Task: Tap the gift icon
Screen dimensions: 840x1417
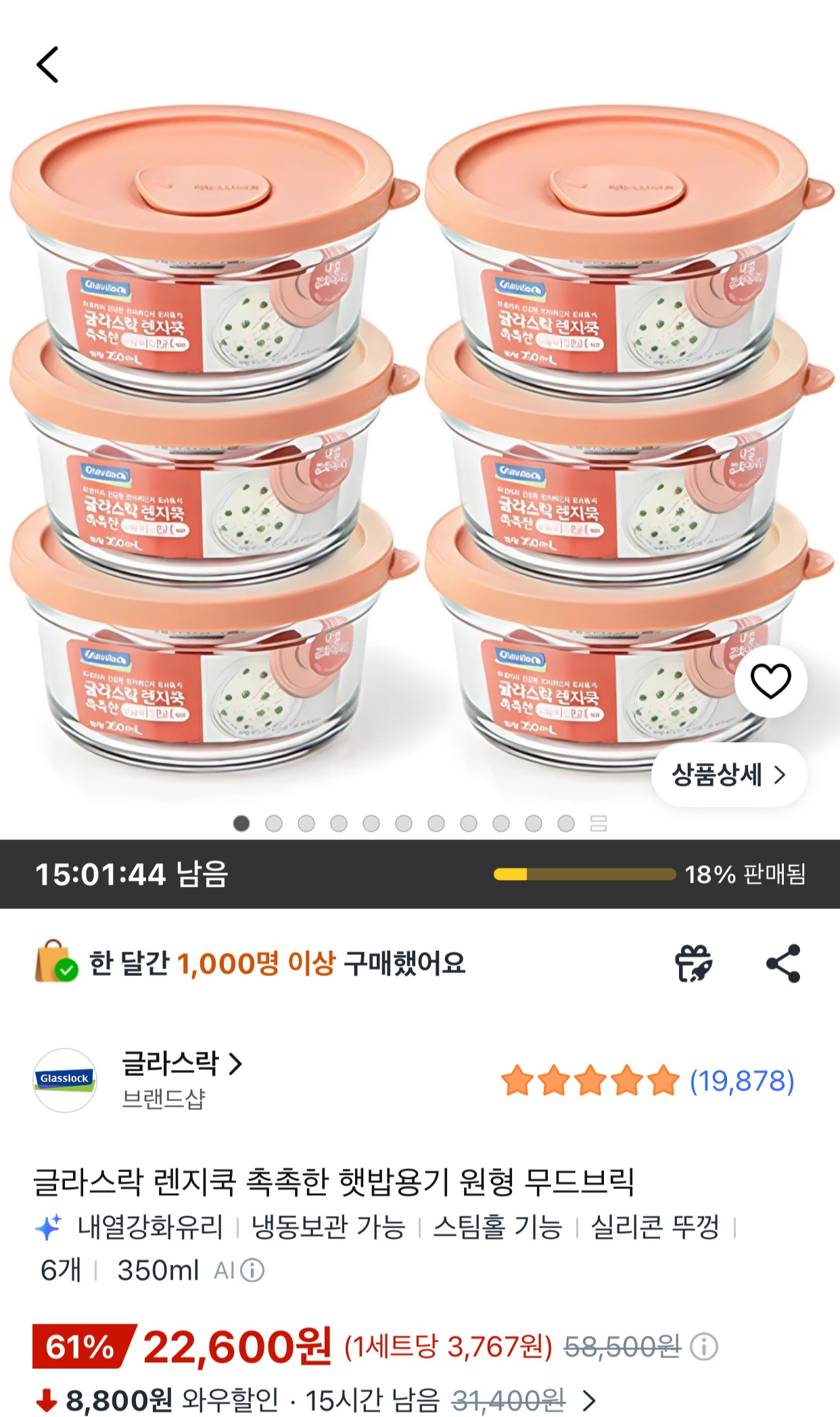Action: point(694,963)
